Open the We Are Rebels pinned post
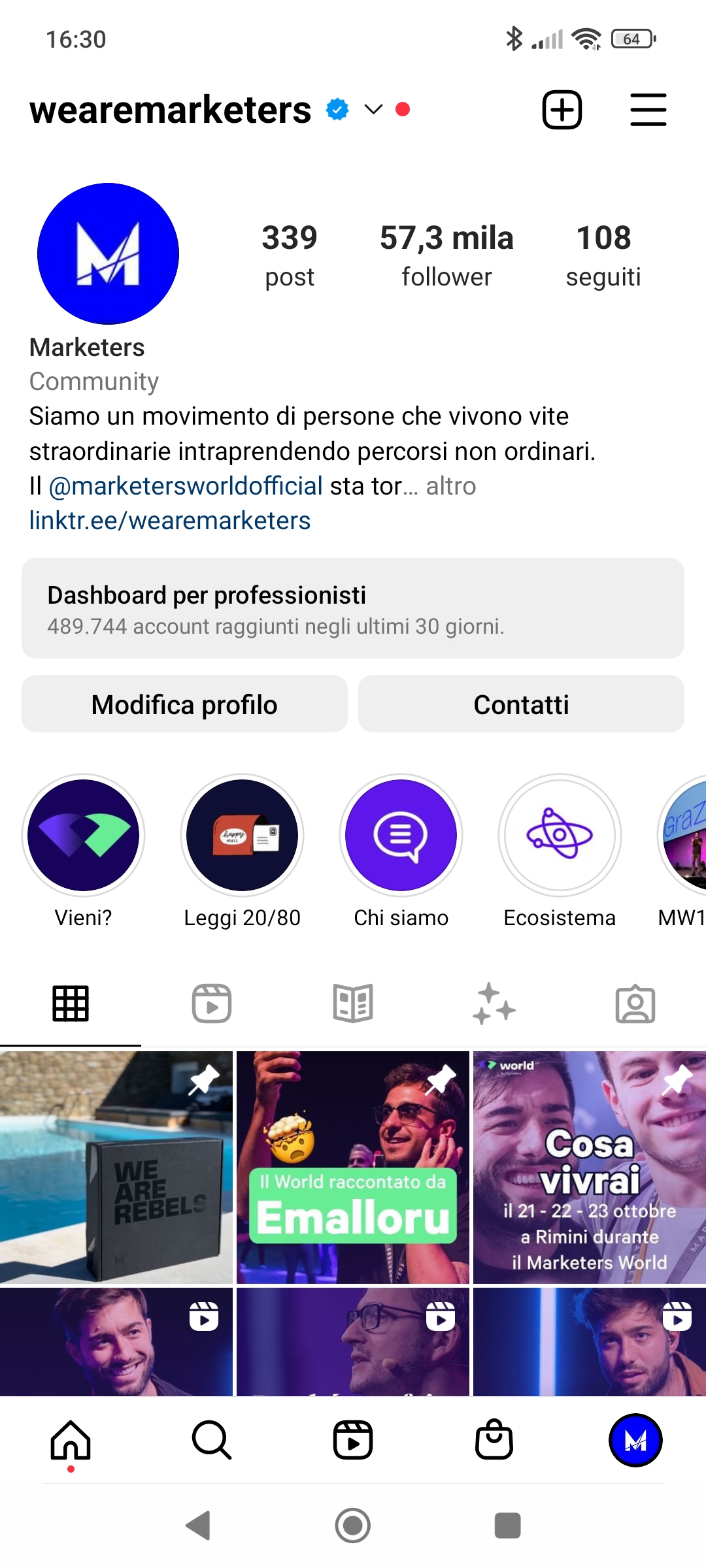This screenshot has height=1568, width=706. (116, 1167)
